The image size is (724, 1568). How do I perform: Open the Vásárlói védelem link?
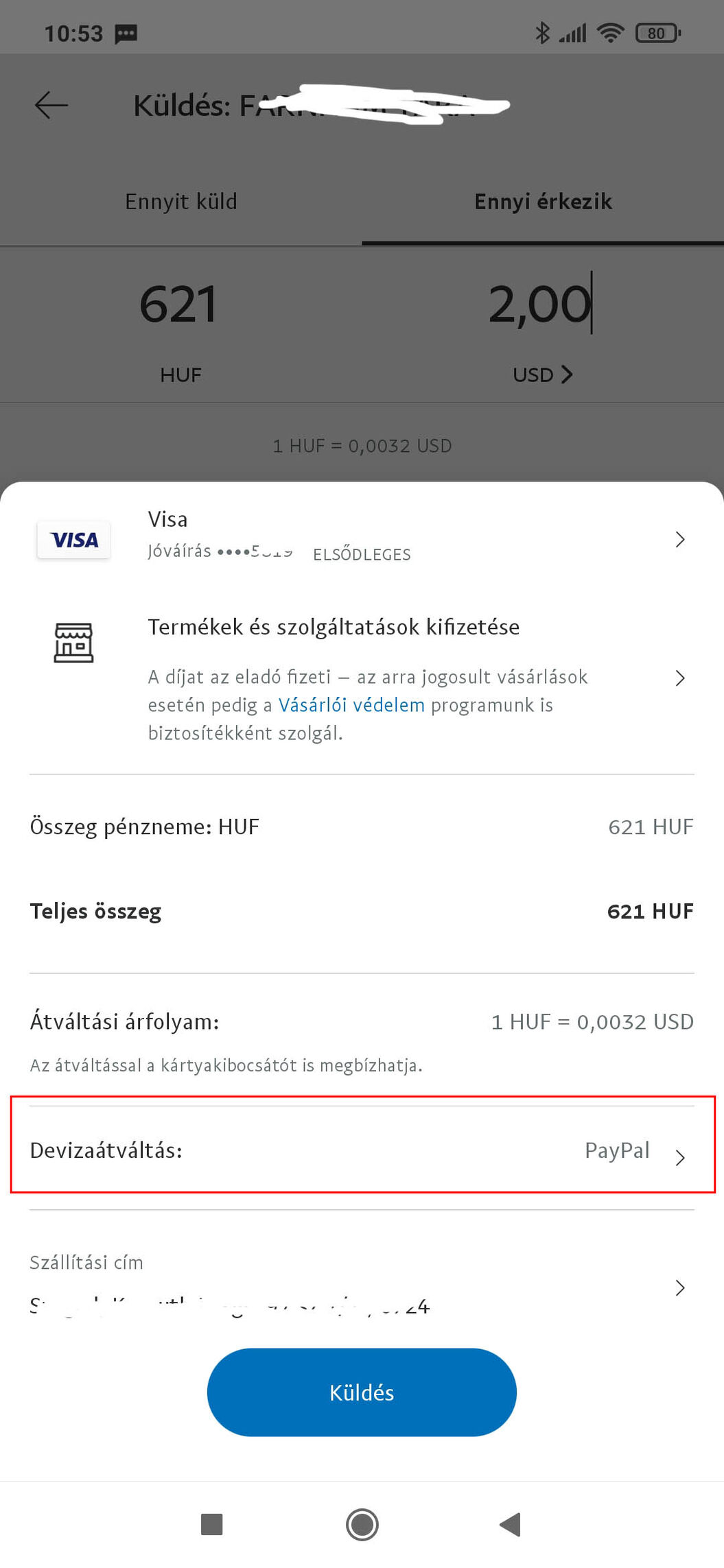click(x=351, y=705)
